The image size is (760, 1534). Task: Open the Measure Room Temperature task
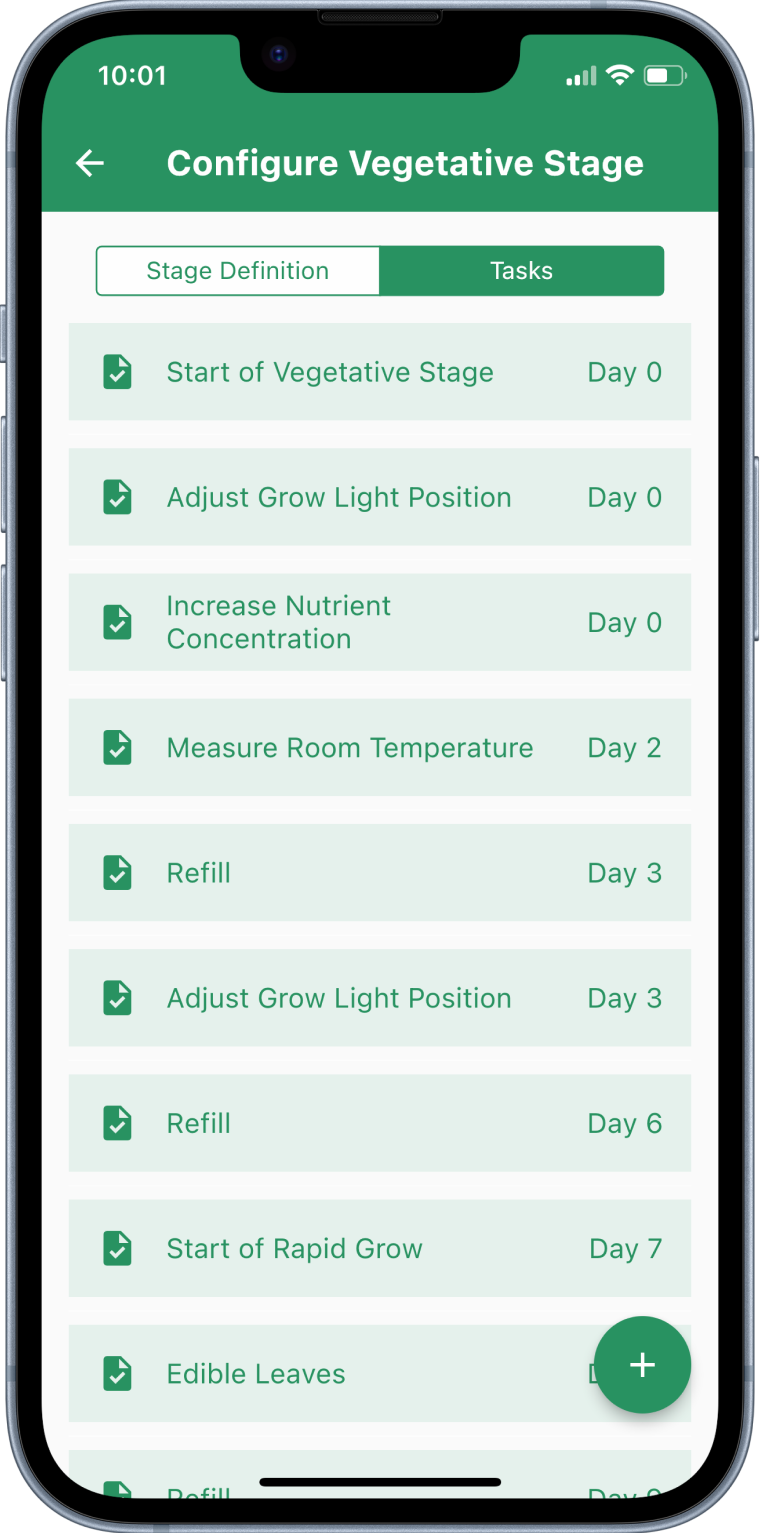(380, 747)
